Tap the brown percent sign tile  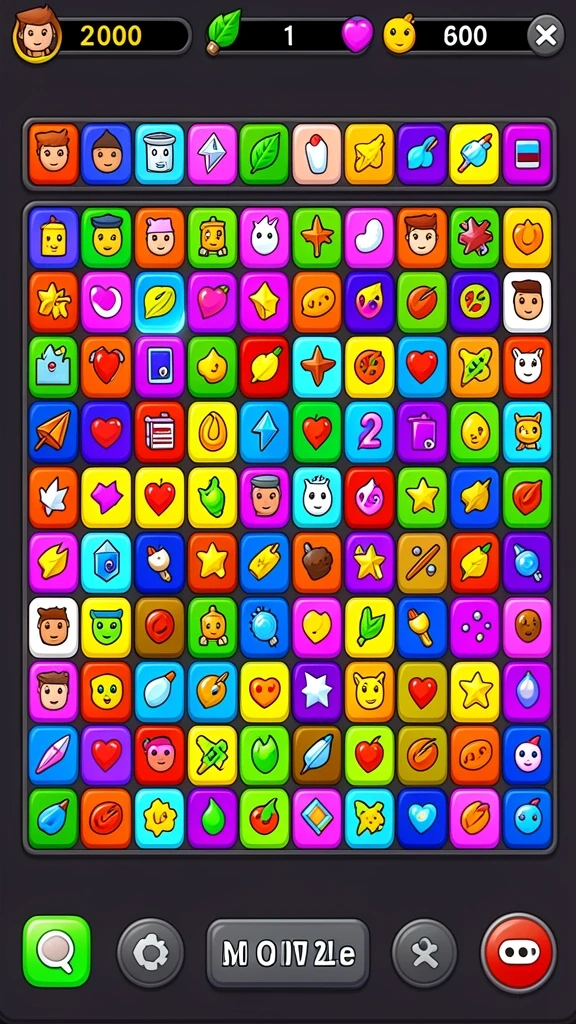(423, 563)
